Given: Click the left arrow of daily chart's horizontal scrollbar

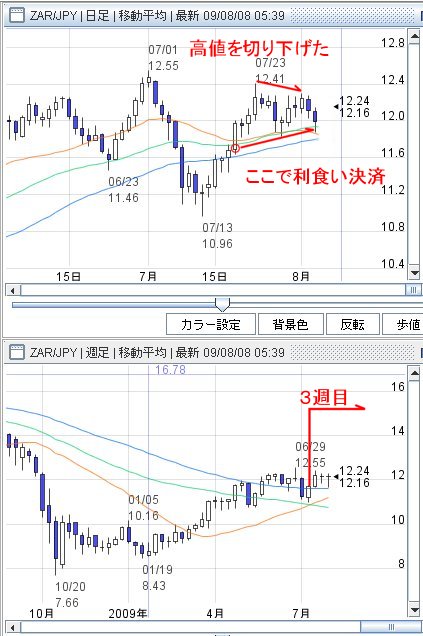Looking at the screenshot, I should tap(13, 290).
